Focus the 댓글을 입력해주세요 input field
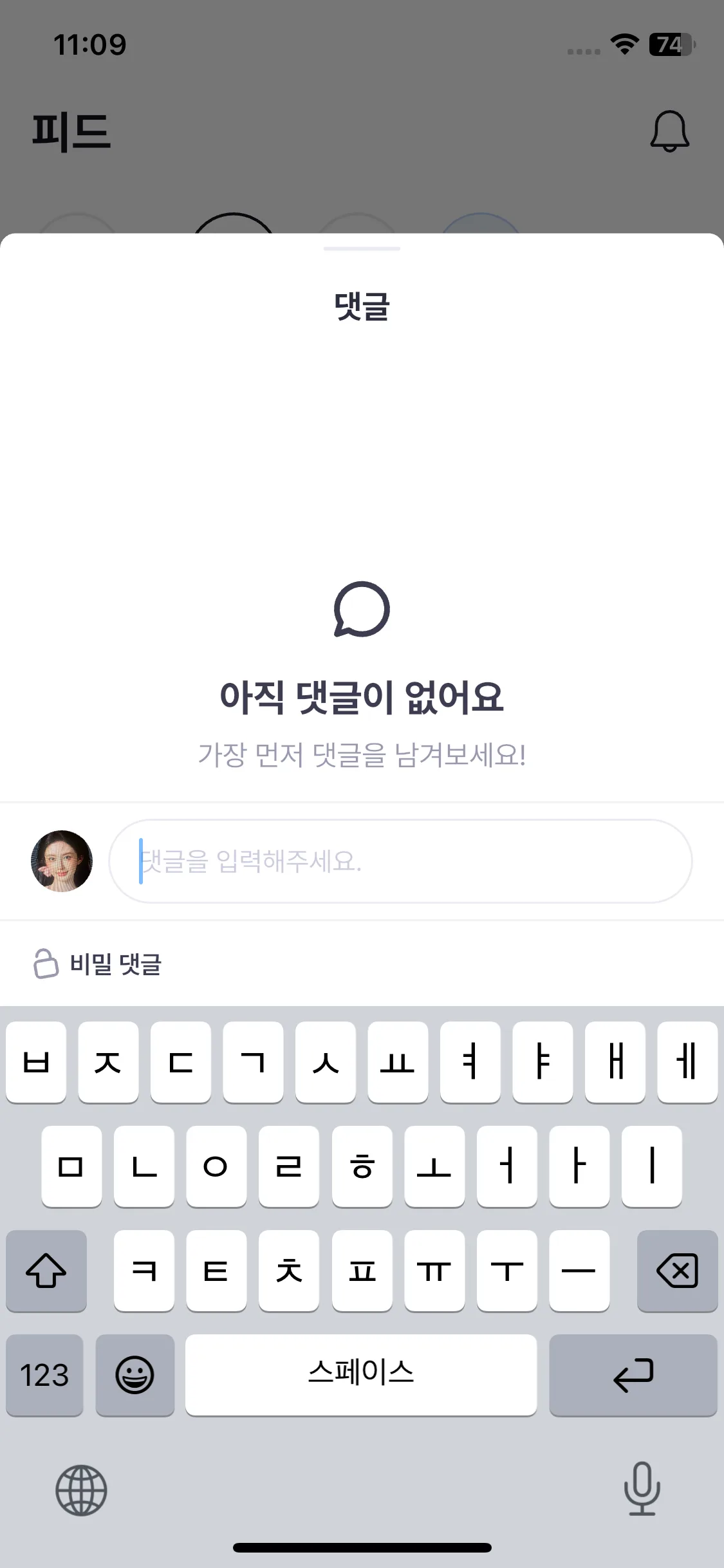 [402, 861]
